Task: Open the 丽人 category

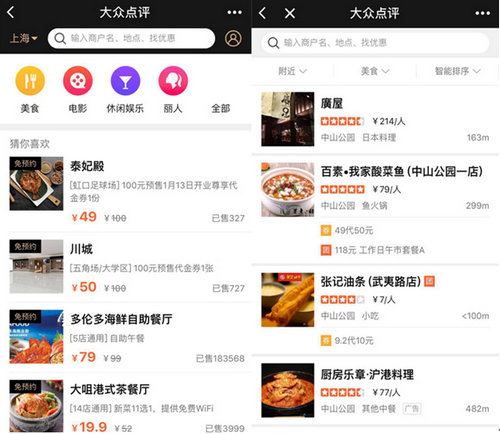Action: pyautogui.click(x=173, y=89)
